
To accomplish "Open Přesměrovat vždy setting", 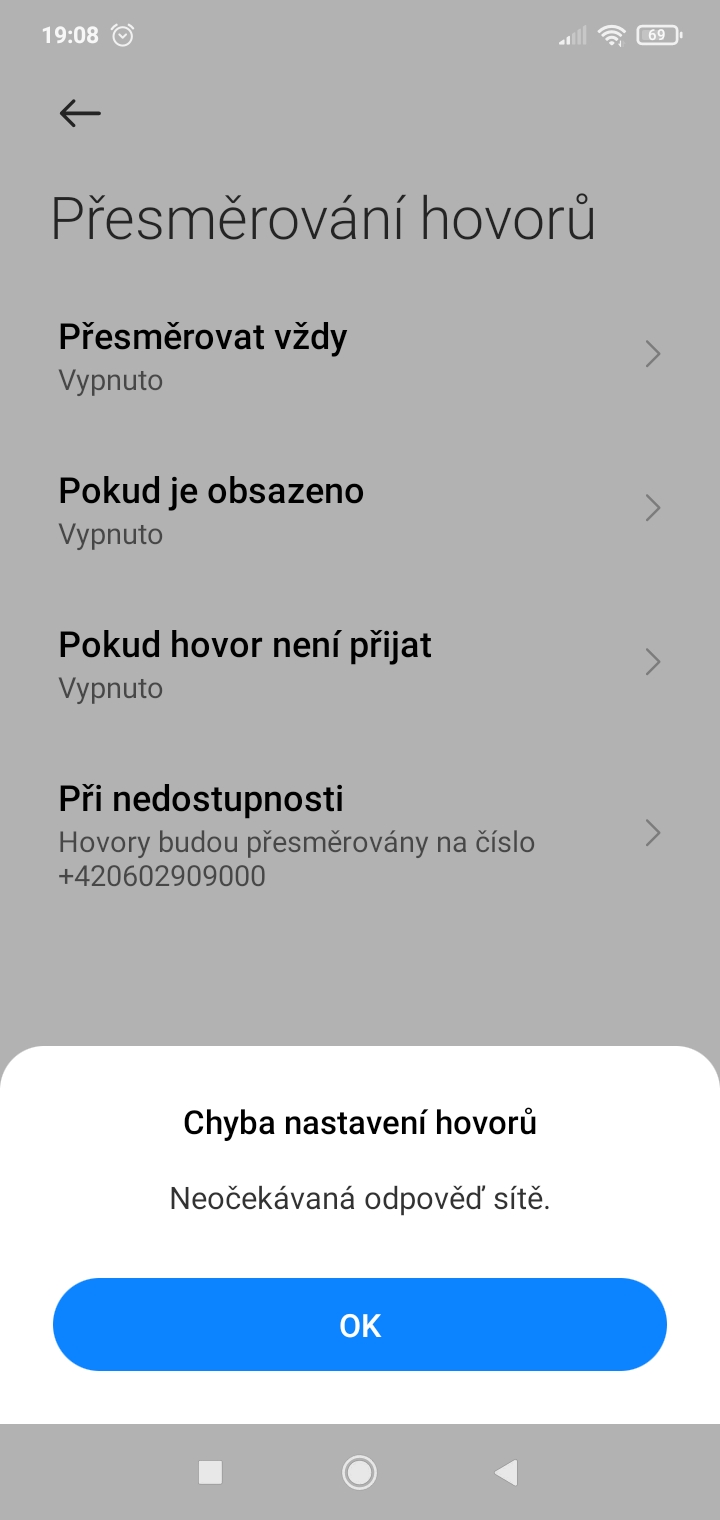I will (x=360, y=356).
